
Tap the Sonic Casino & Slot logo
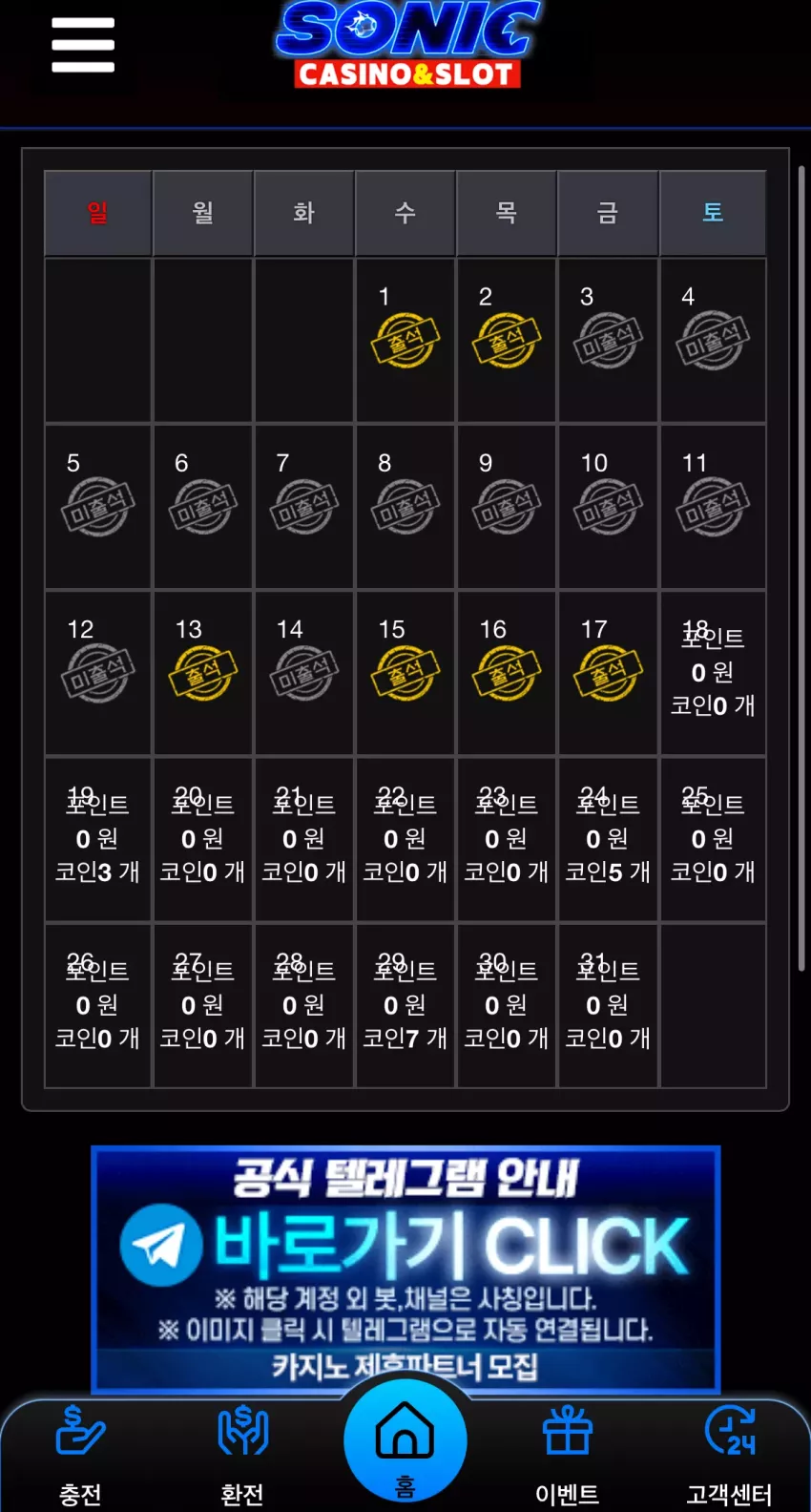pyautogui.click(x=407, y=44)
